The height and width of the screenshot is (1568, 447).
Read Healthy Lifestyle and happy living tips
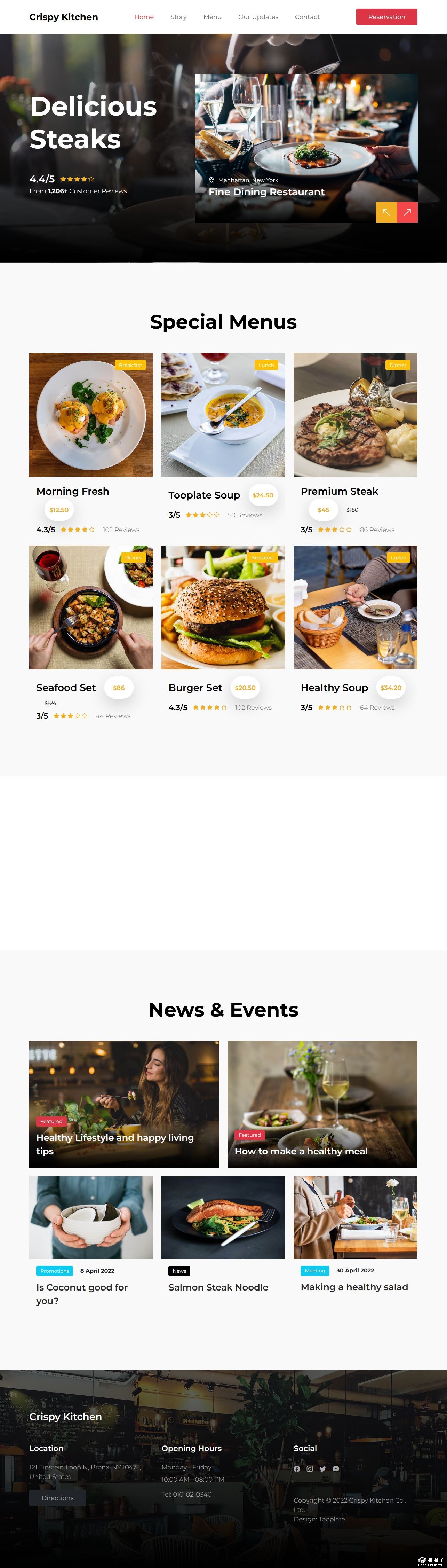click(115, 1144)
